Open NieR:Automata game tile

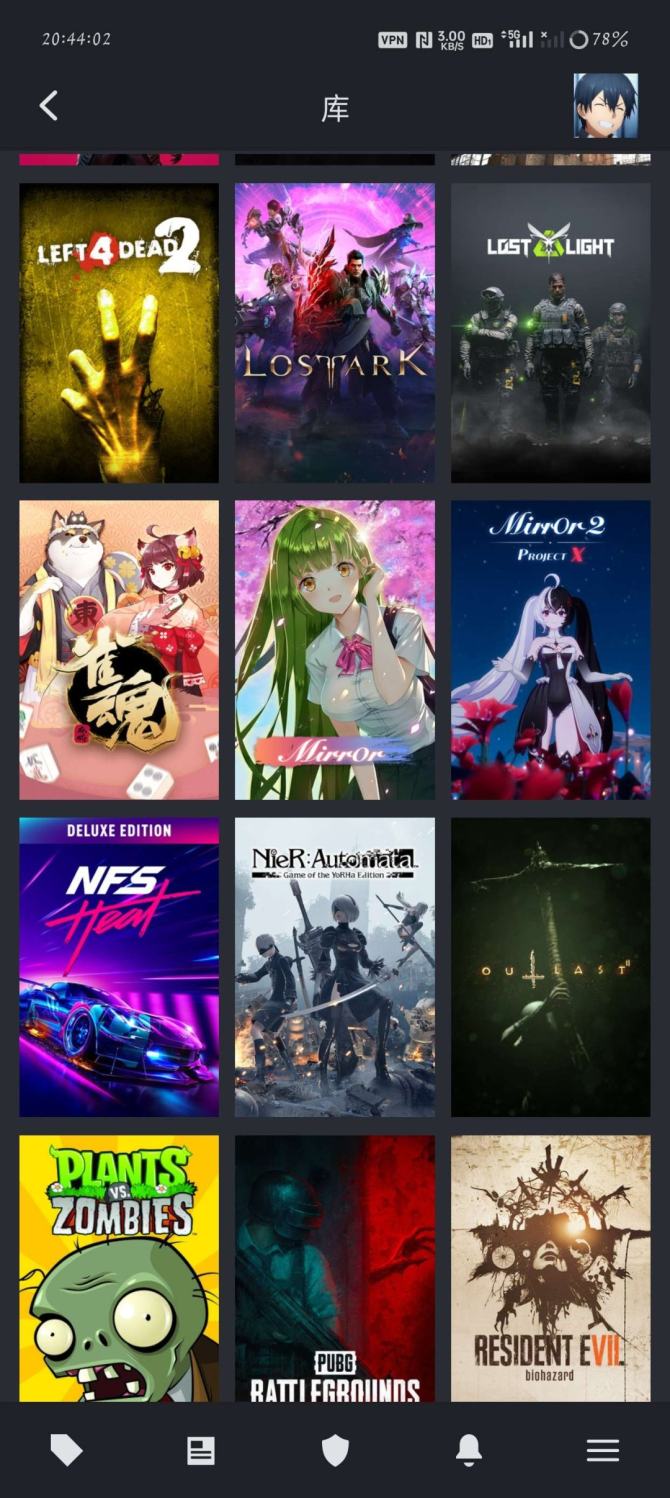(x=335, y=966)
